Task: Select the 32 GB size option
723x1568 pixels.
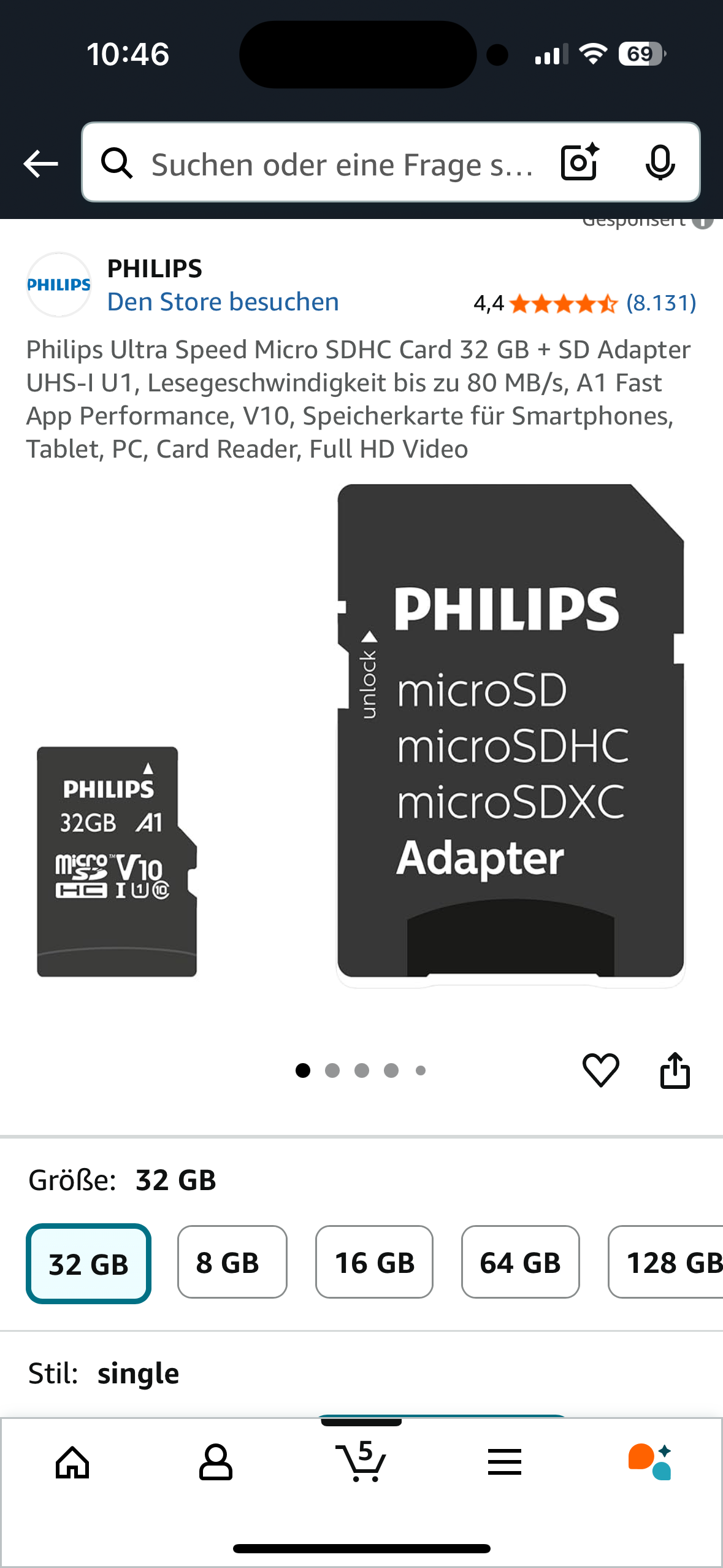Action: coord(89,1264)
